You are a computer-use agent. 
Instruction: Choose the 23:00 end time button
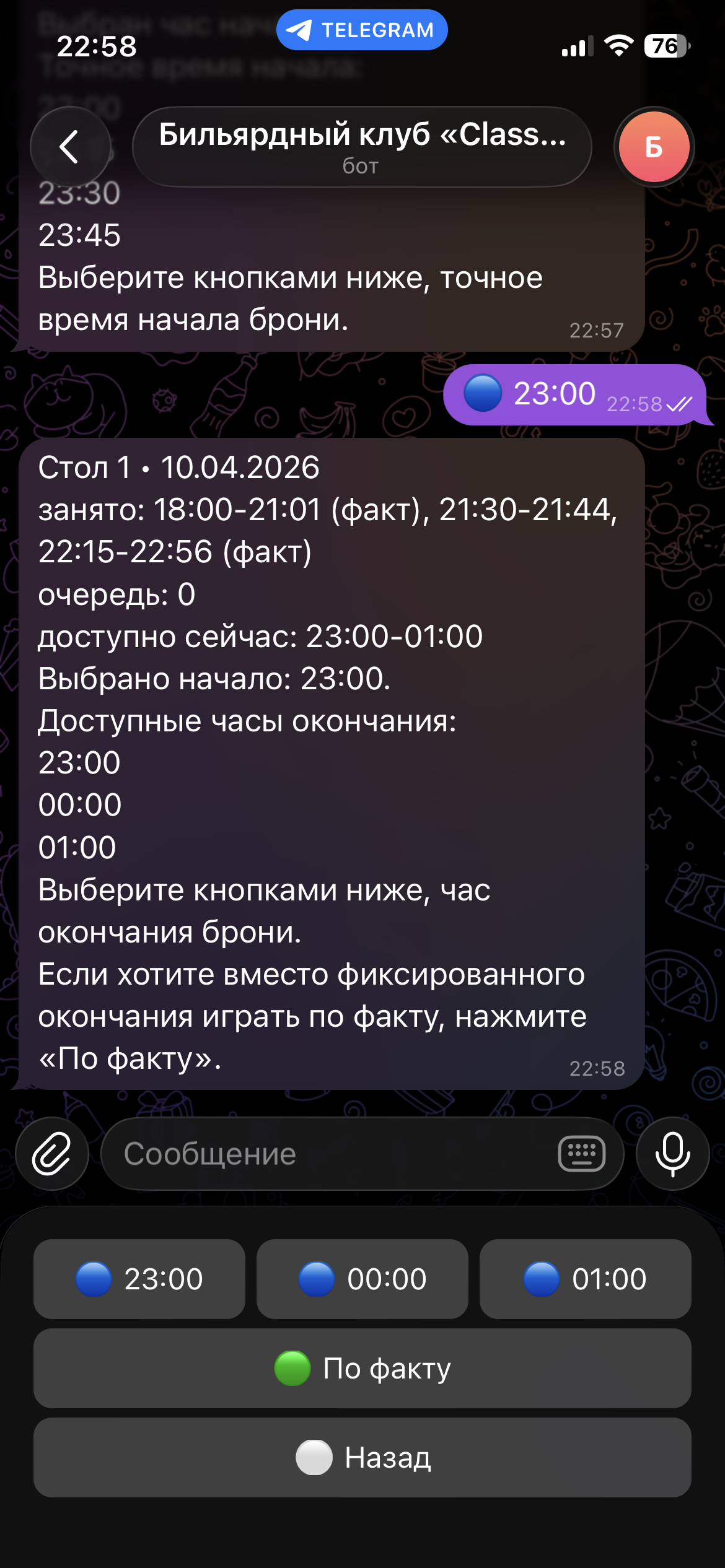tap(139, 1279)
